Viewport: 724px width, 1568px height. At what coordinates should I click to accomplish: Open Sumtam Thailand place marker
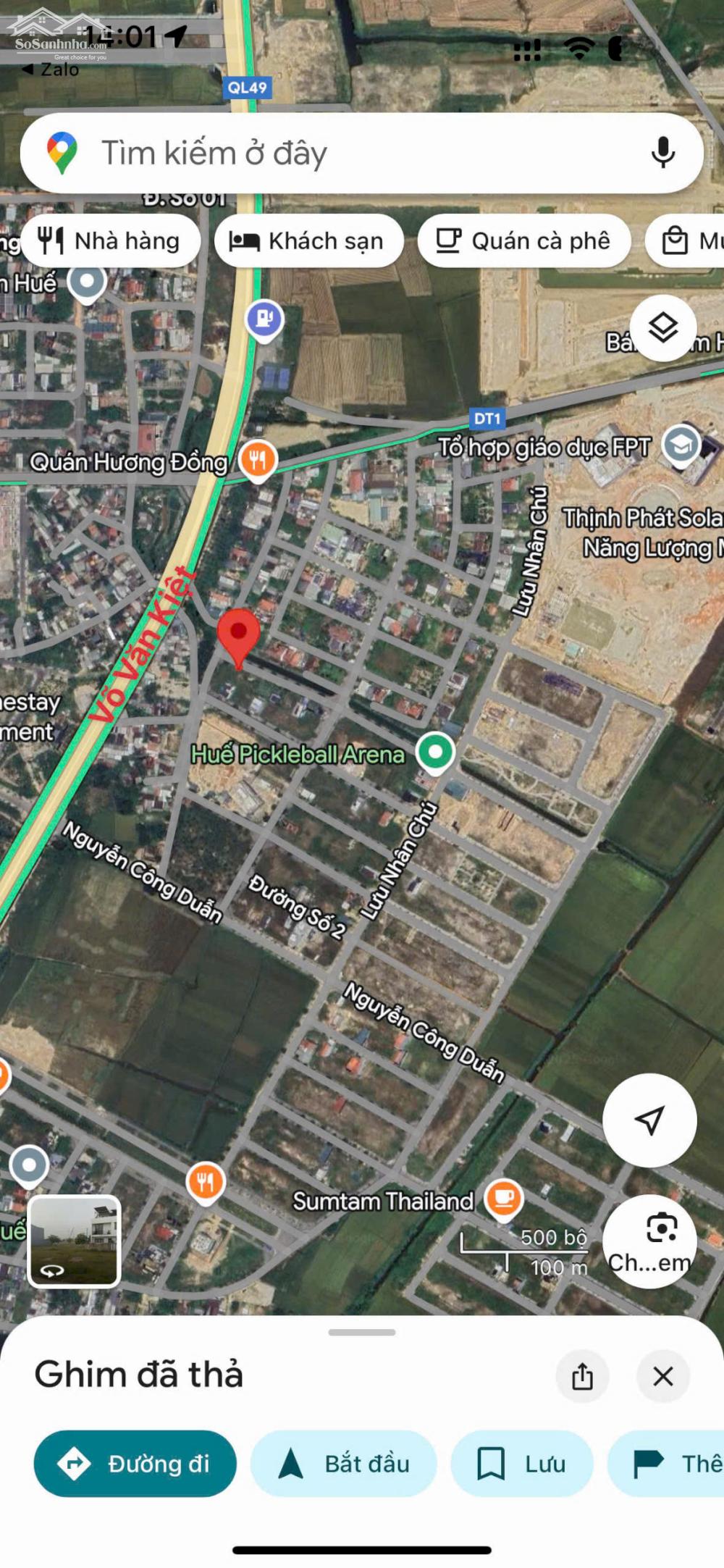click(504, 1197)
